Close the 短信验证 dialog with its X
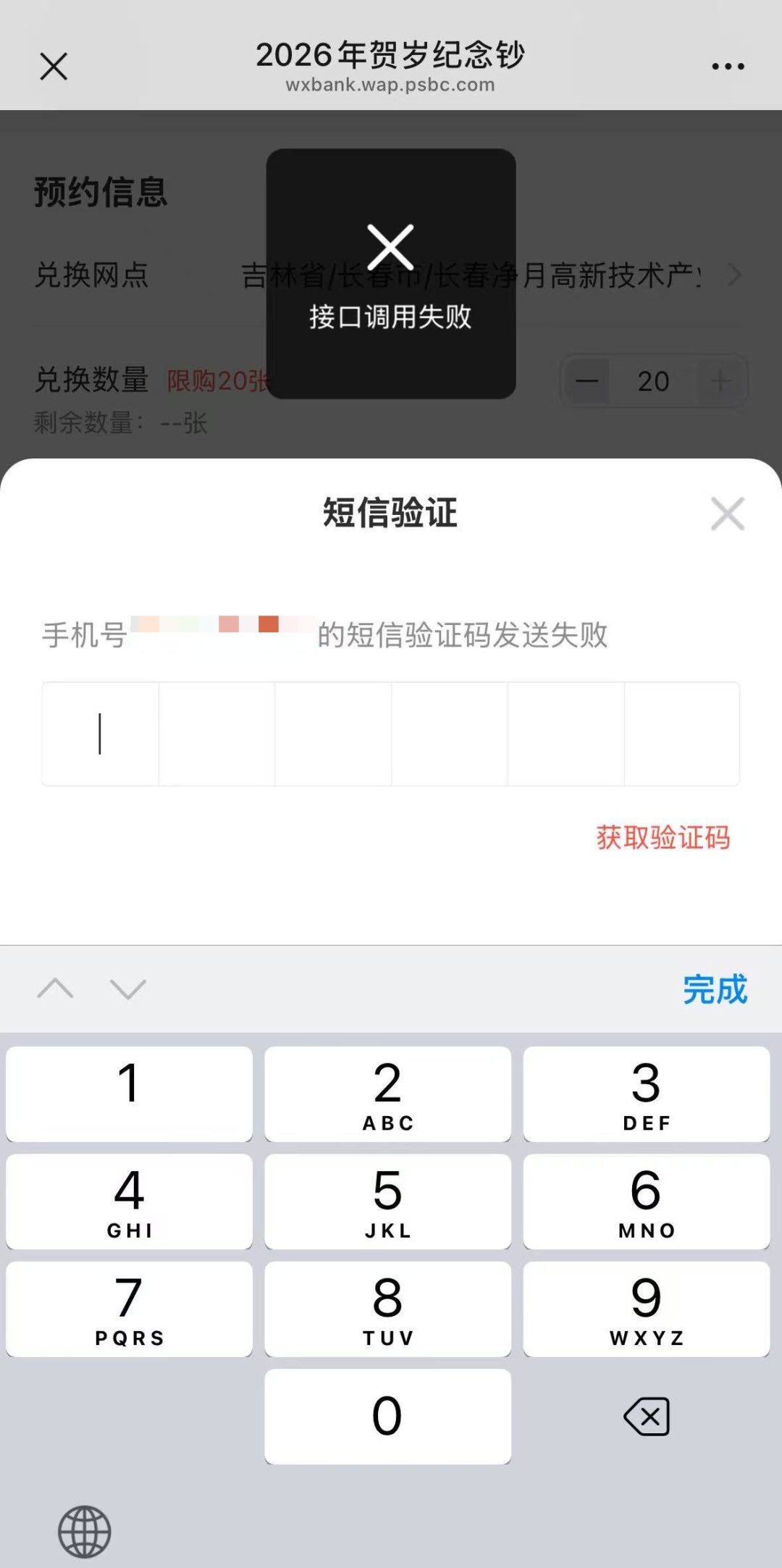The width and height of the screenshot is (782, 1568). [x=728, y=514]
